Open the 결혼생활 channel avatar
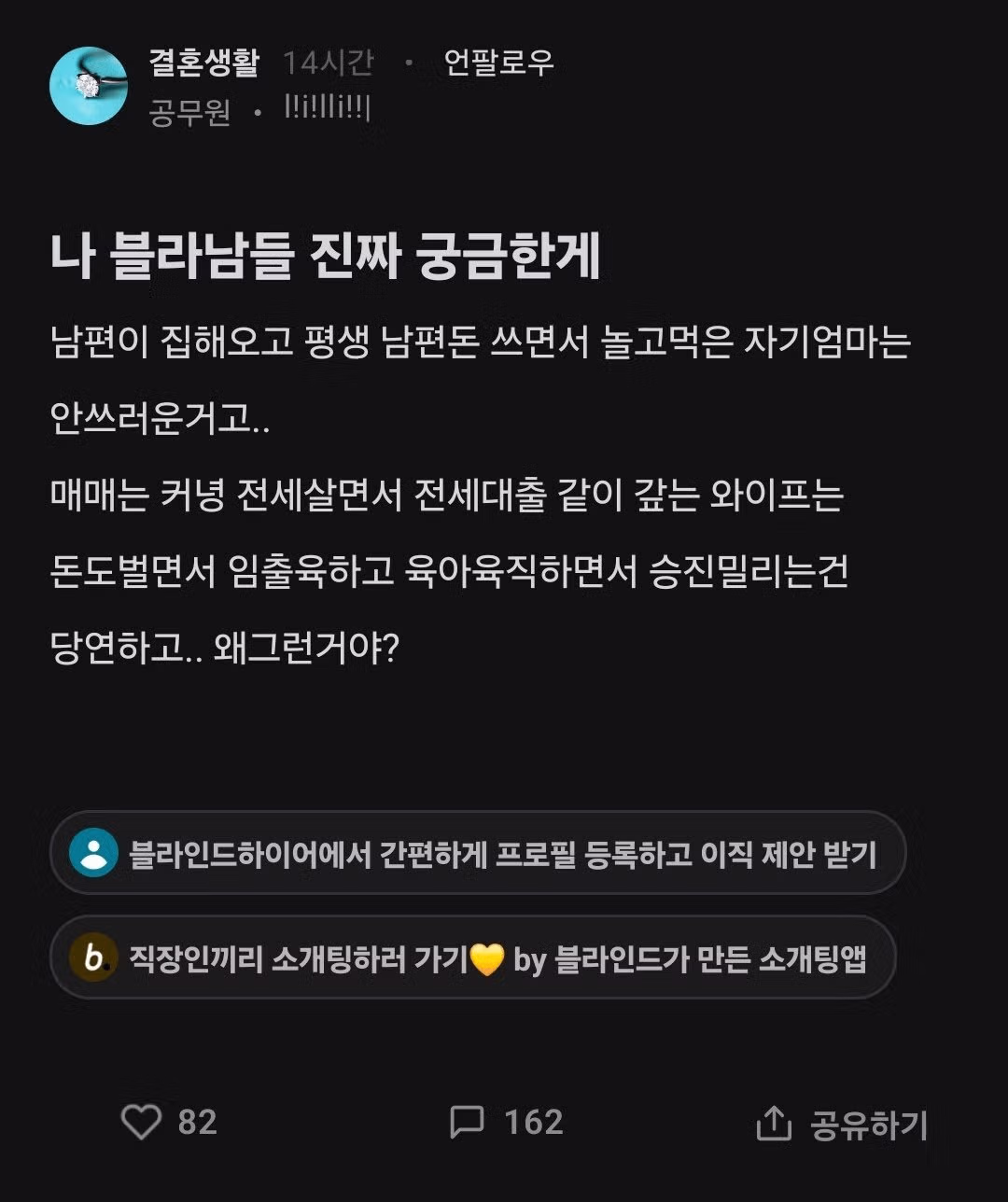 click(x=89, y=86)
